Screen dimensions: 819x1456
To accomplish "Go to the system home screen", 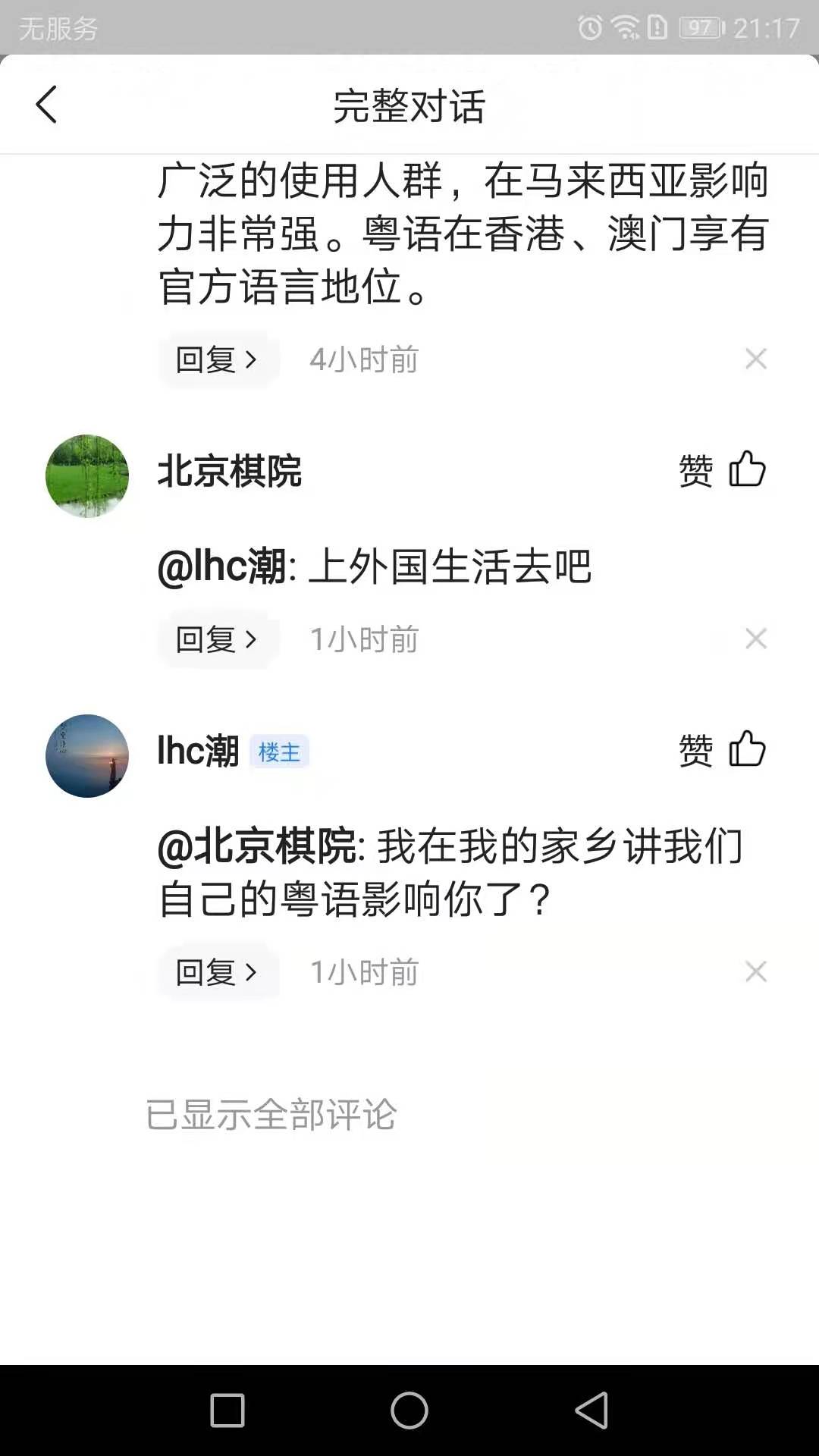I will [x=409, y=1410].
